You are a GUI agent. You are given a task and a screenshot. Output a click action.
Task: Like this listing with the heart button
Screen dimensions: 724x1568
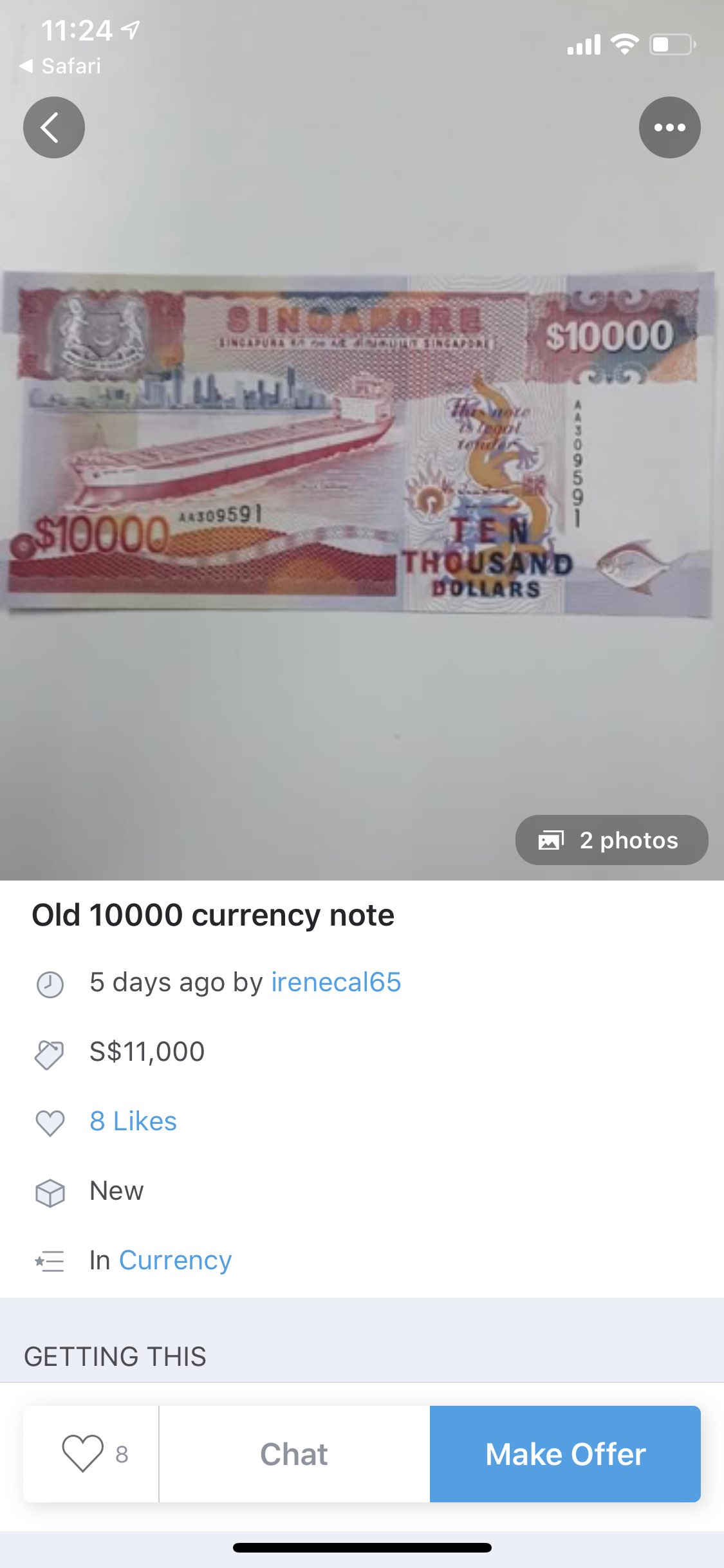[84, 1453]
